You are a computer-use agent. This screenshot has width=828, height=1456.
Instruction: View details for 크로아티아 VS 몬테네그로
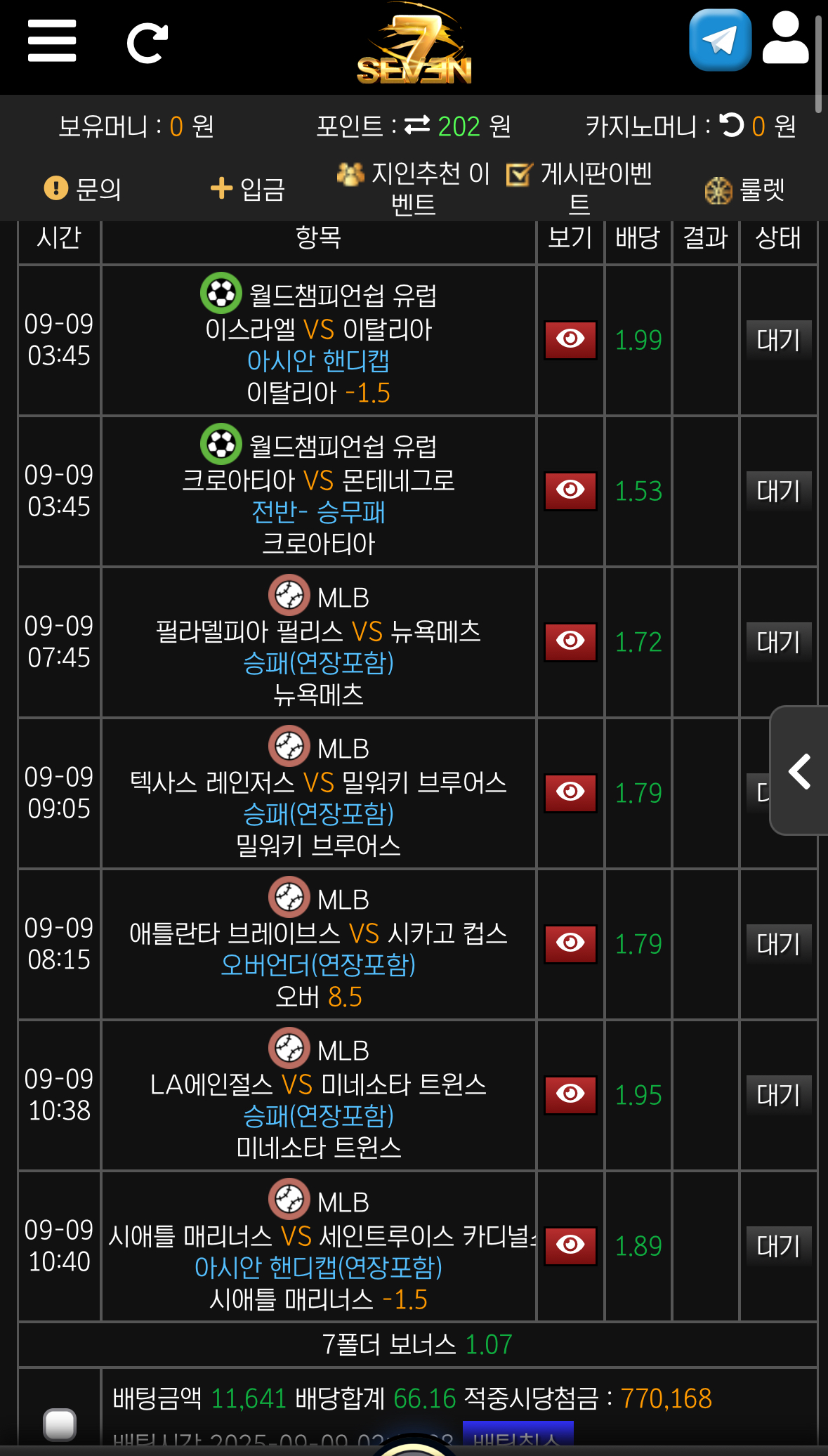point(570,490)
